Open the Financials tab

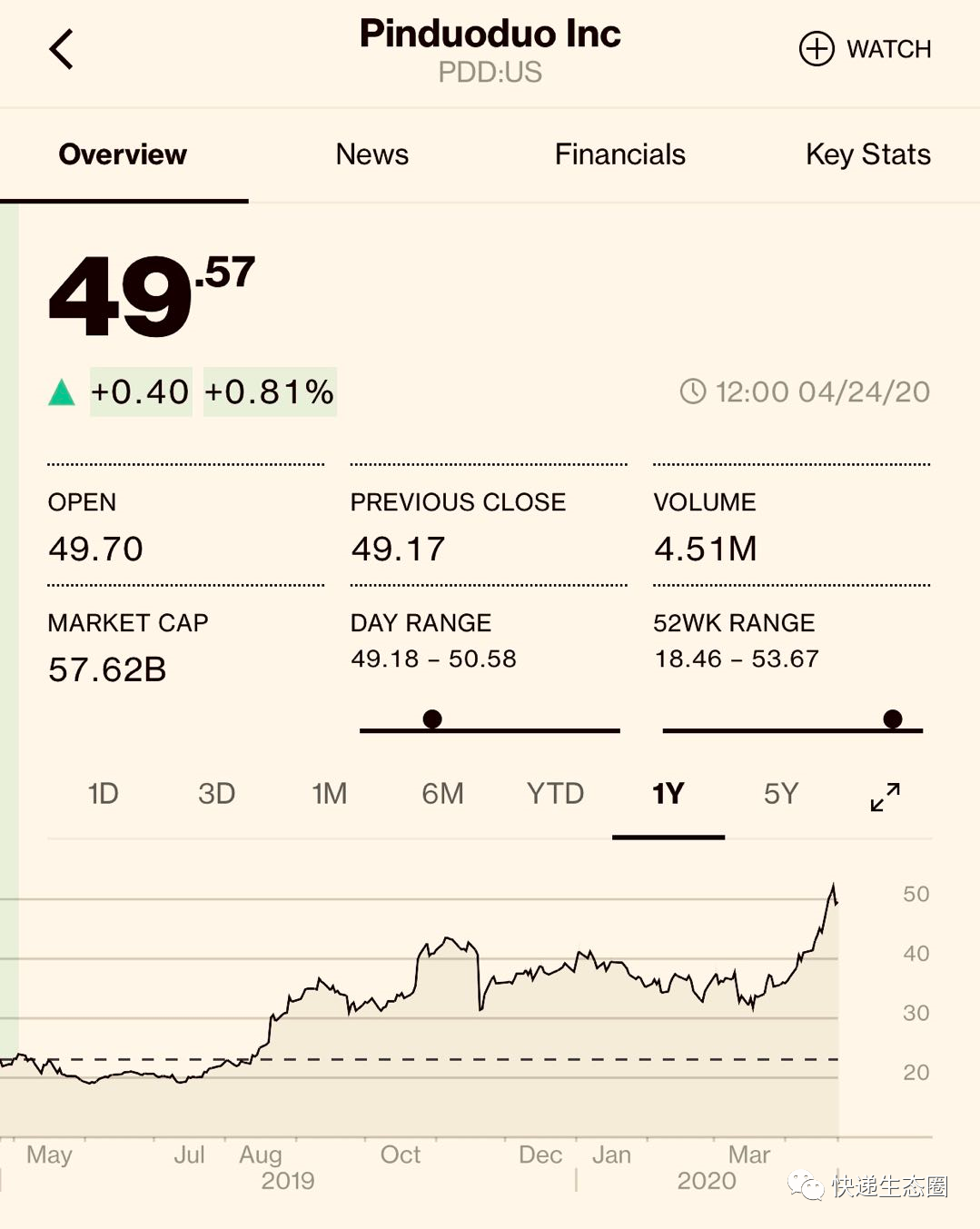tap(619, 154)
